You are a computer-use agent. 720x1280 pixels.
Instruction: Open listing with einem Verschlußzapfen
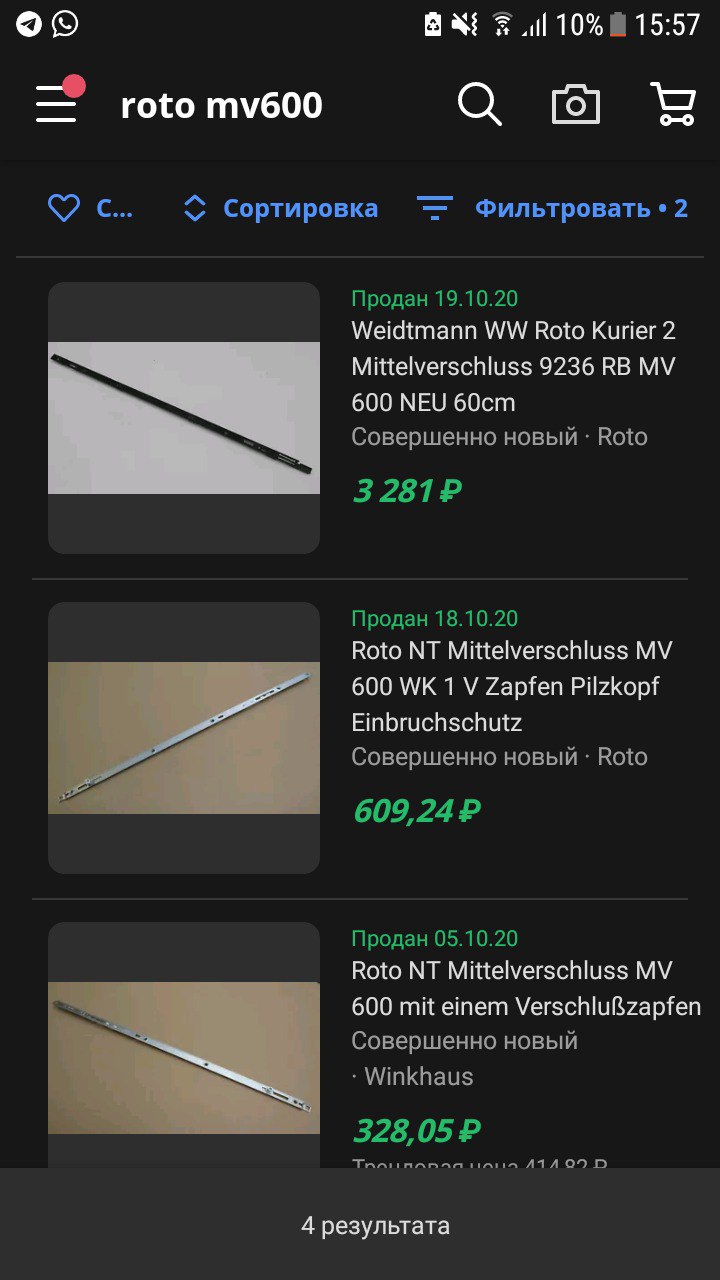pyautogui.click(x=526, y=988)
